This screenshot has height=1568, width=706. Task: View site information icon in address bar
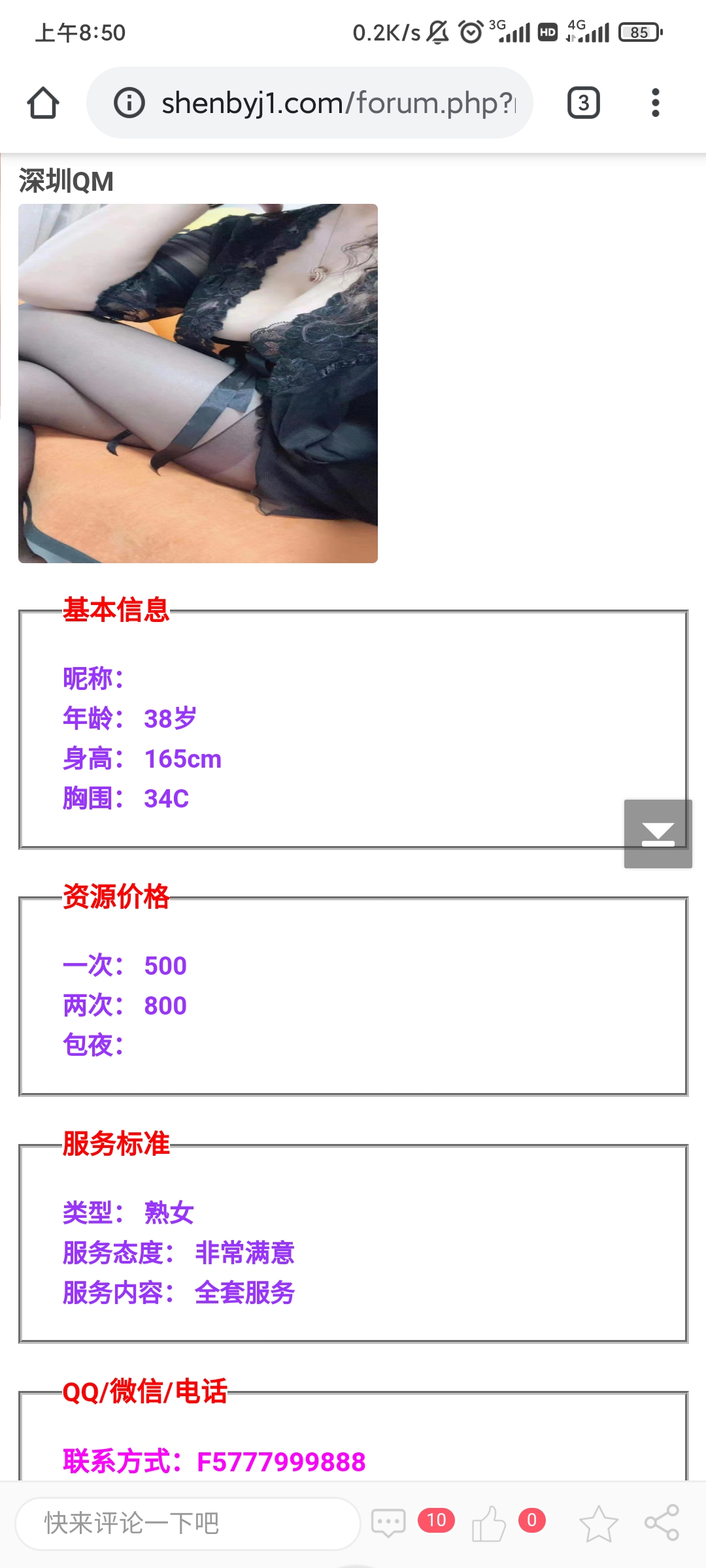129,103
